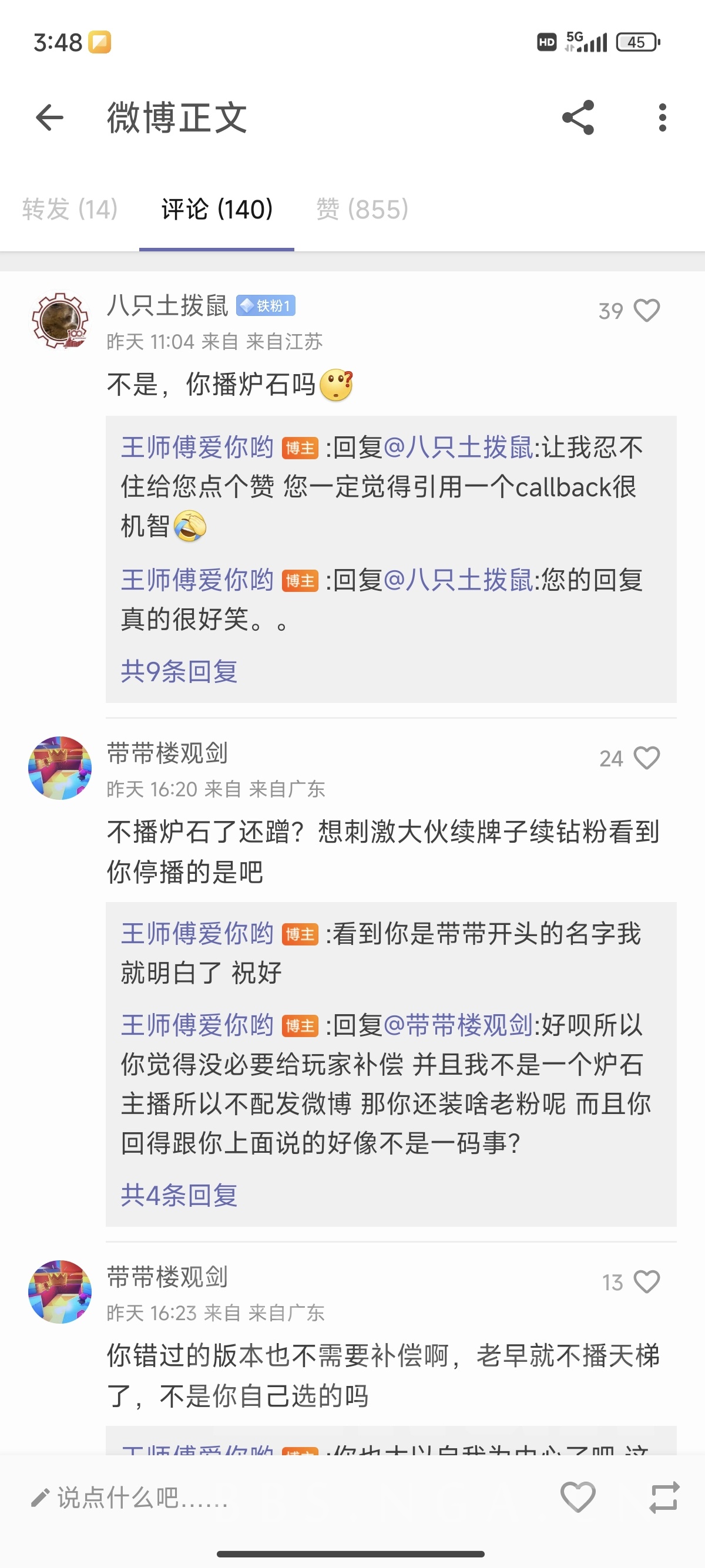Share this Weibo post
This screenshot has height=1568, width=705.
tap(578, 117)
